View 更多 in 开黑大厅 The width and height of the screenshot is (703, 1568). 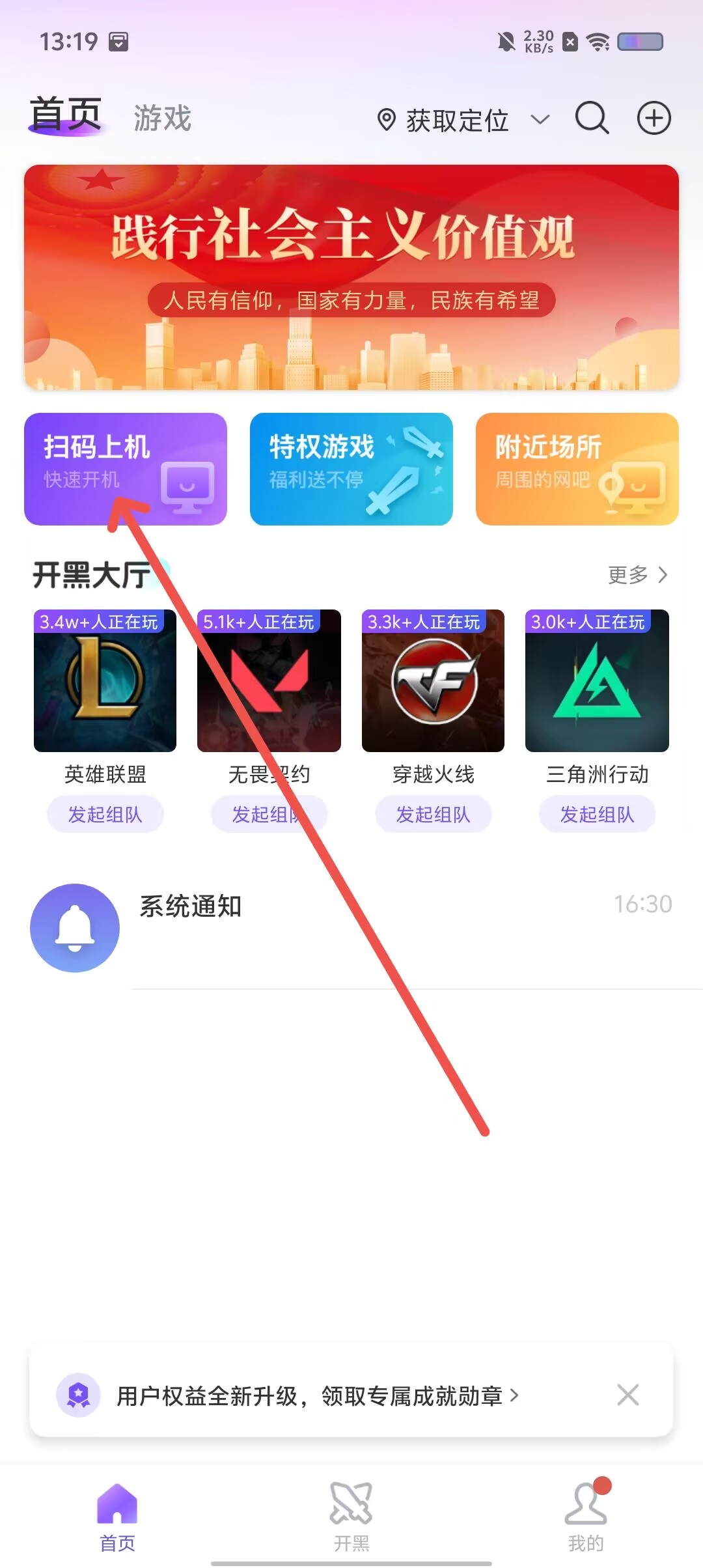637,575
